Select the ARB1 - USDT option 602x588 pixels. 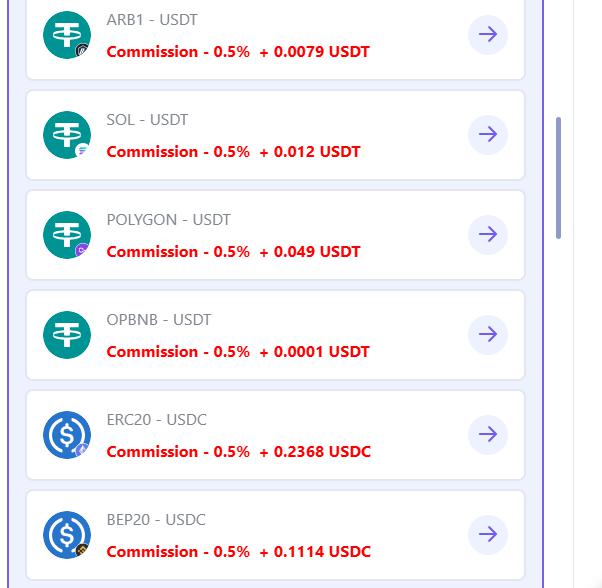275,36
